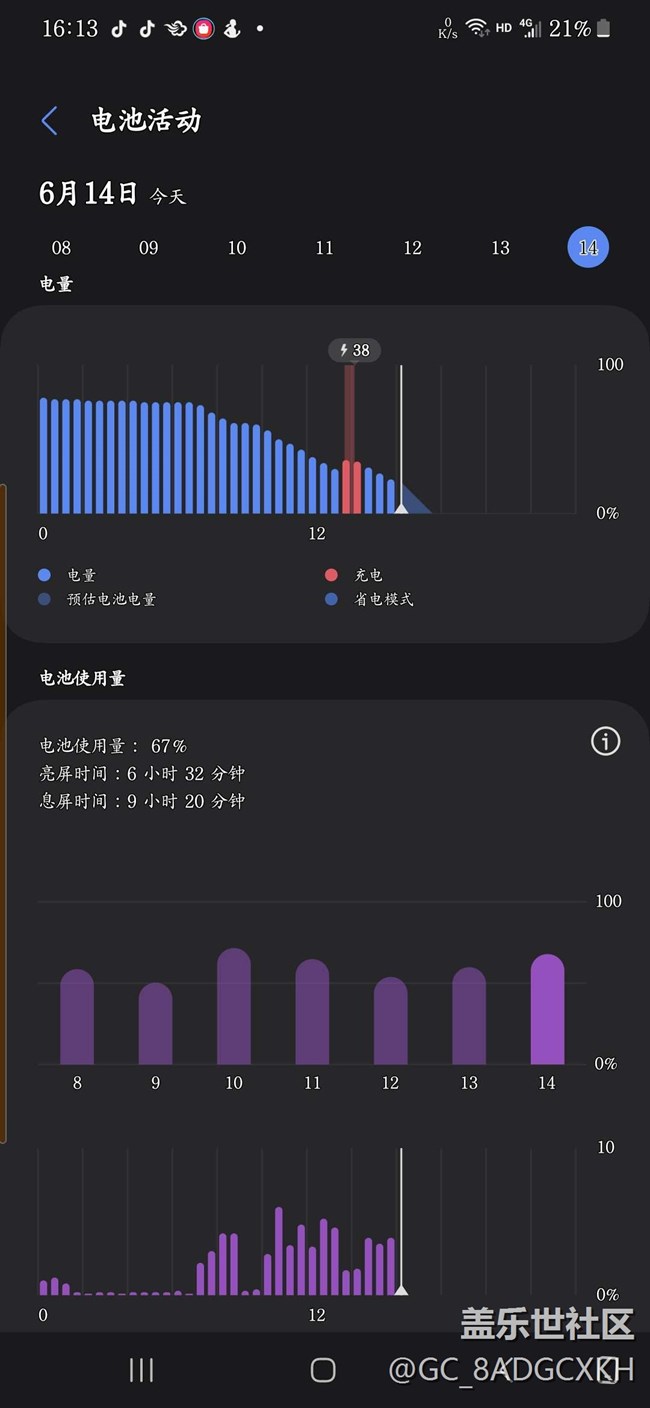
Task: Switch to date 12 in the date row
Action: (413, 248)
